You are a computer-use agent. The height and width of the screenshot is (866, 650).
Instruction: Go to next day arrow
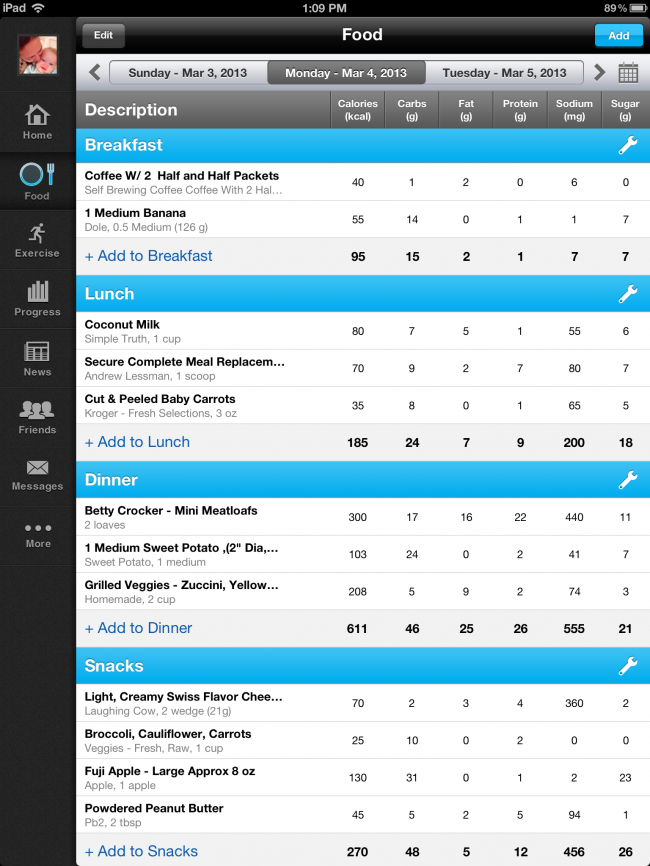599,73
